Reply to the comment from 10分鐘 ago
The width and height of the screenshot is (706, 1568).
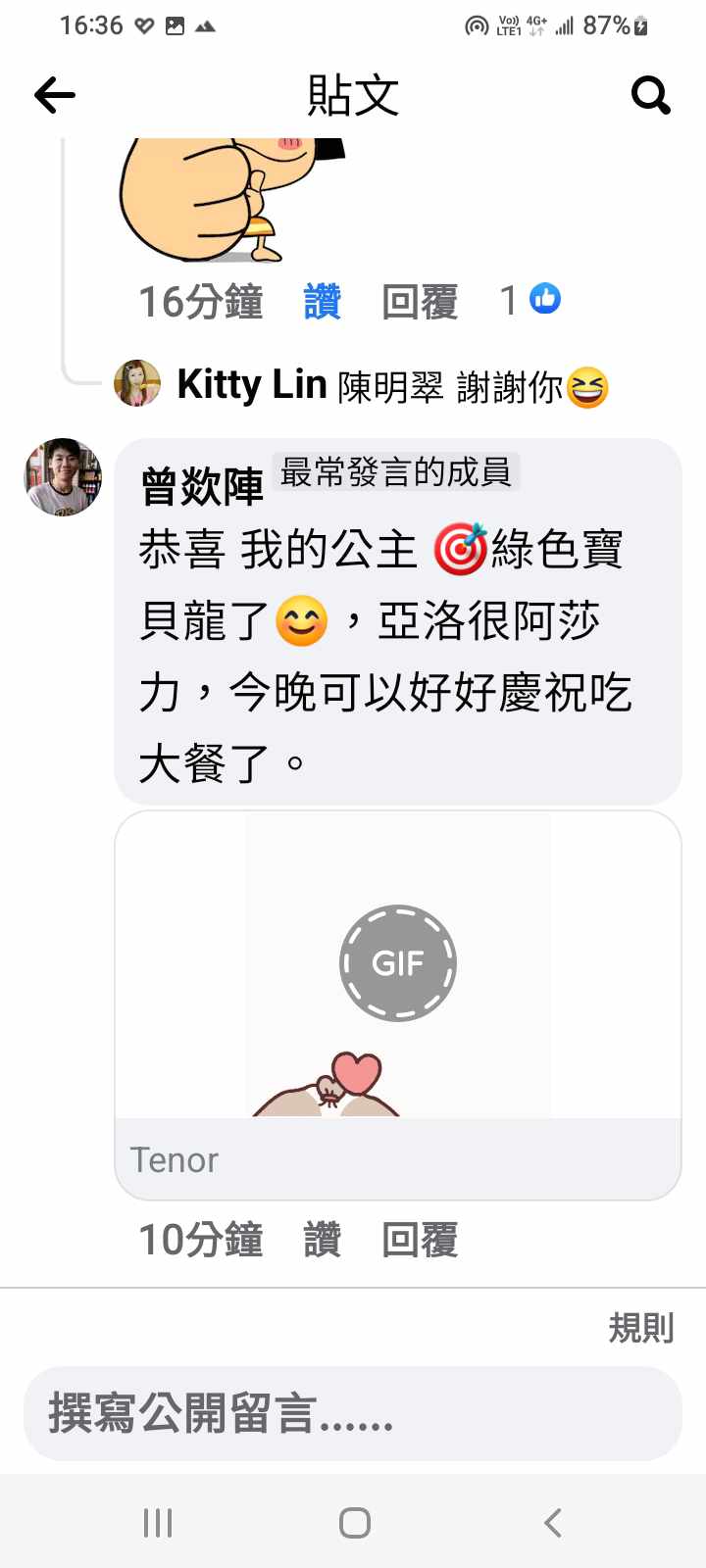pos(420,1240)
